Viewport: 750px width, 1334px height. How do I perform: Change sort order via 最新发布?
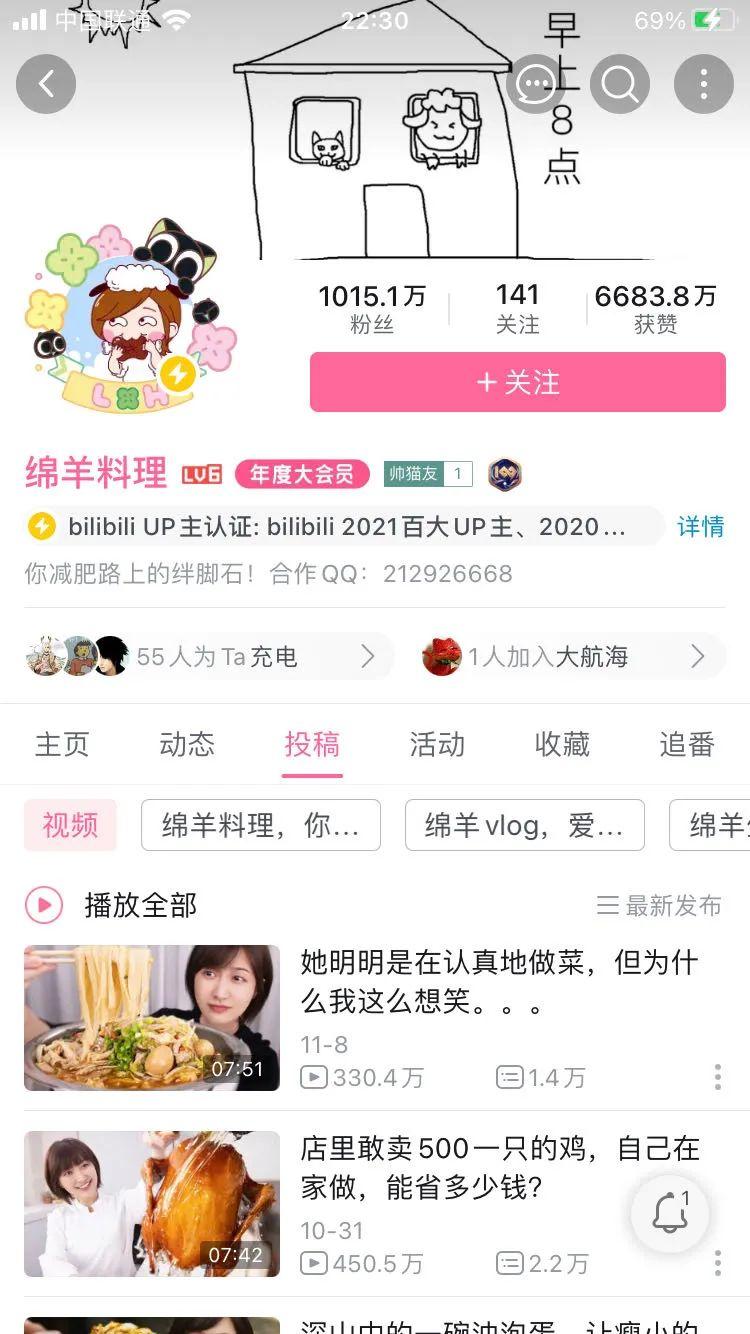pyautogui.click(x=662, y=905)
